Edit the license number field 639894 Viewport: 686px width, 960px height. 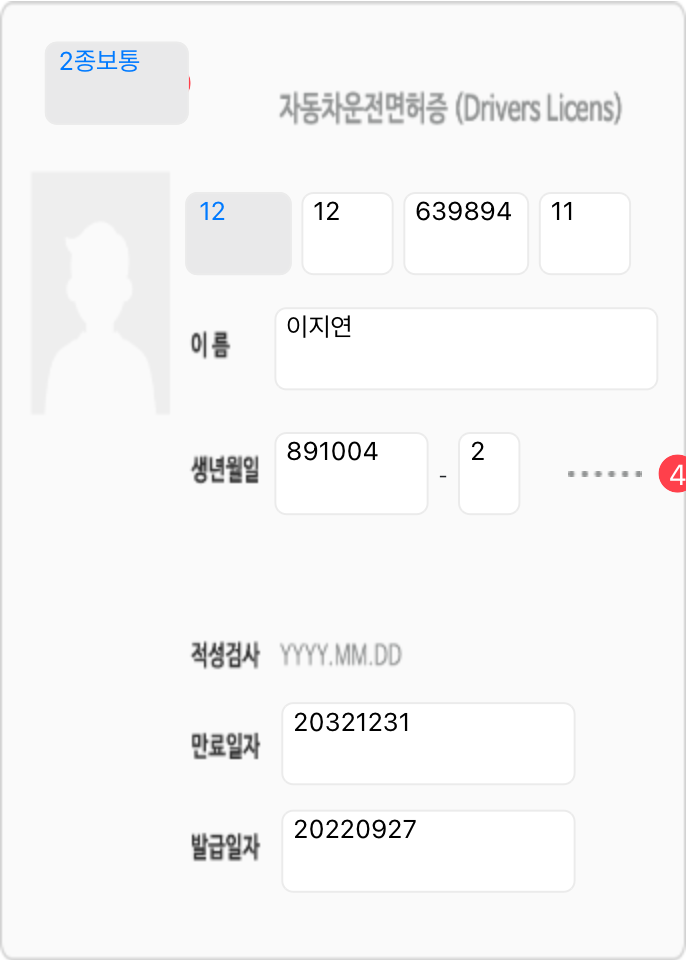point(465,233)
